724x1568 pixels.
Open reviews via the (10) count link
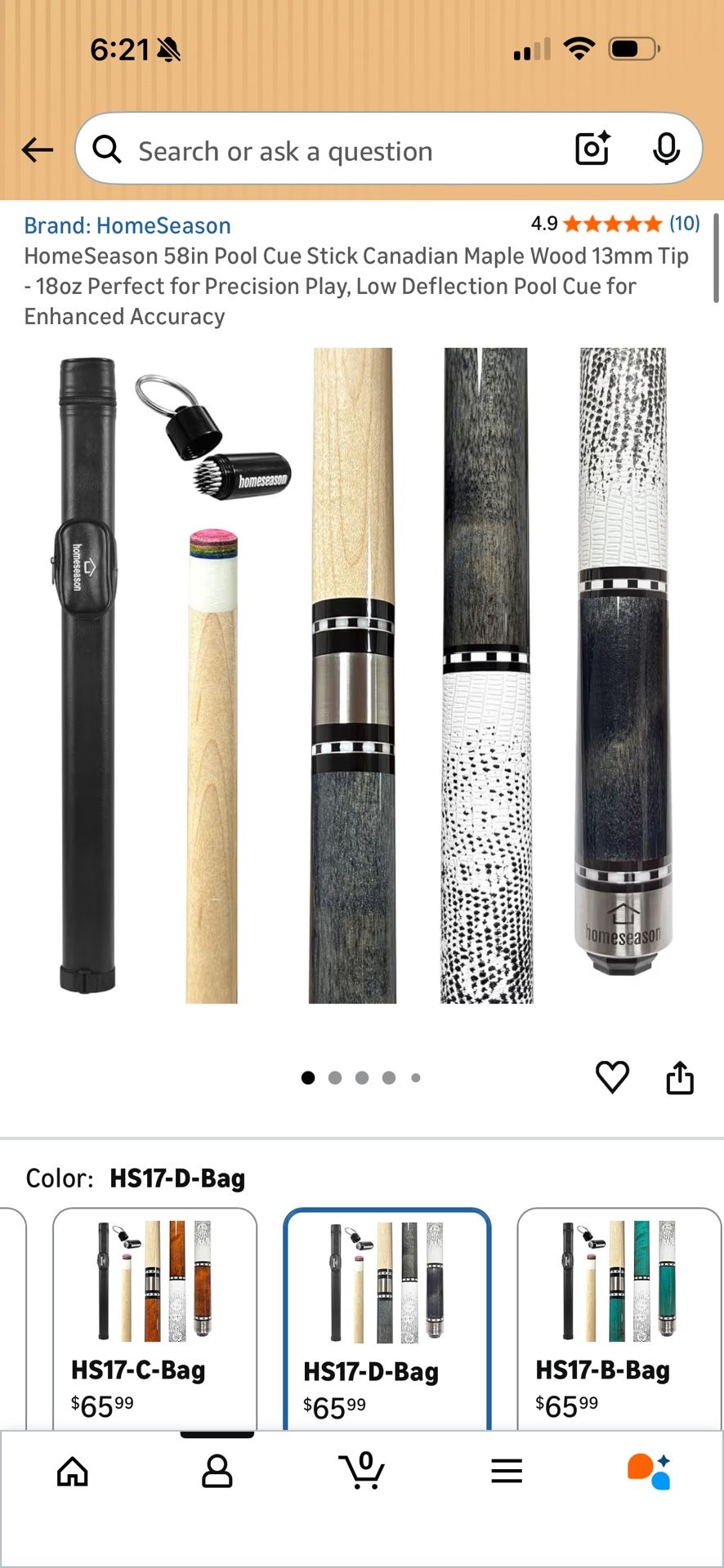coord(683,223)
